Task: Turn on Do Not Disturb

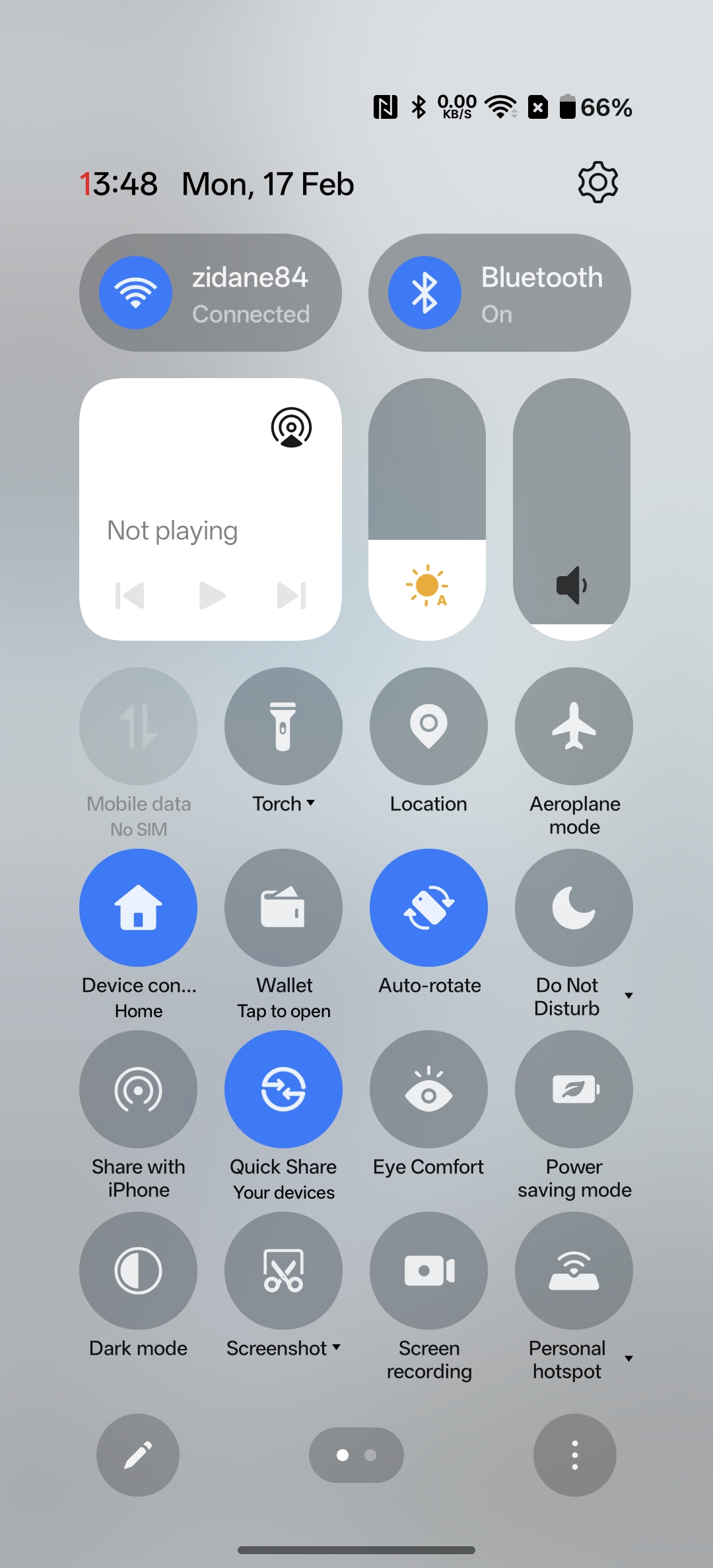Action: tap(574, 908)
